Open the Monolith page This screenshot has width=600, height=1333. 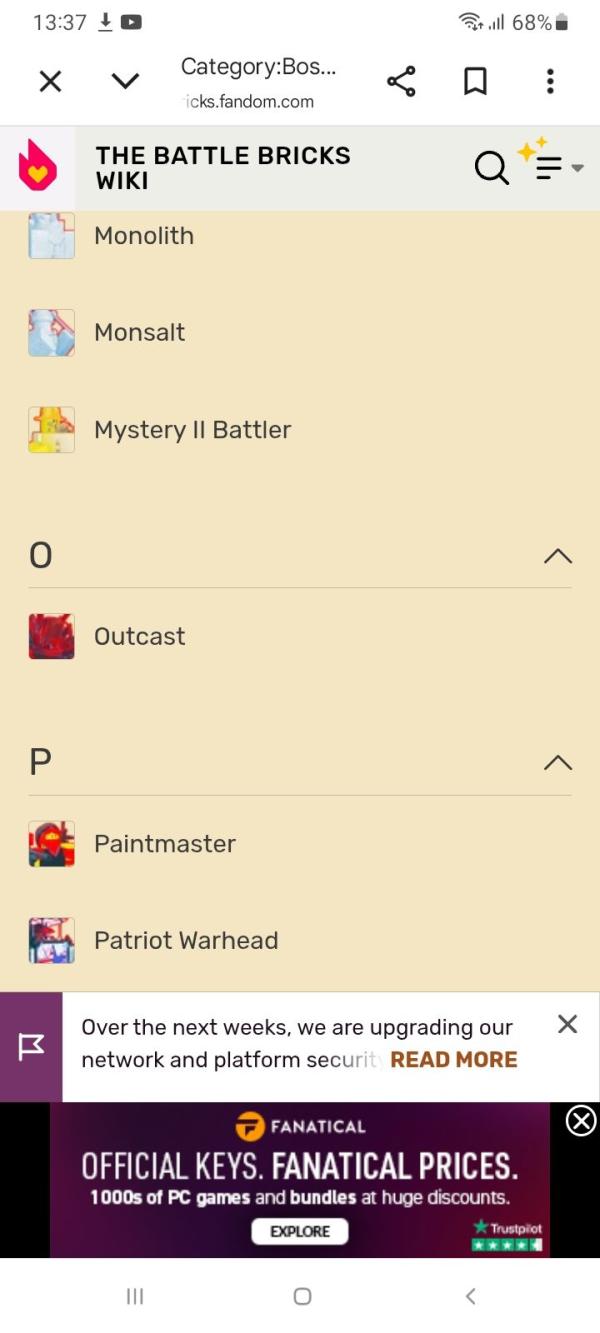144,236
